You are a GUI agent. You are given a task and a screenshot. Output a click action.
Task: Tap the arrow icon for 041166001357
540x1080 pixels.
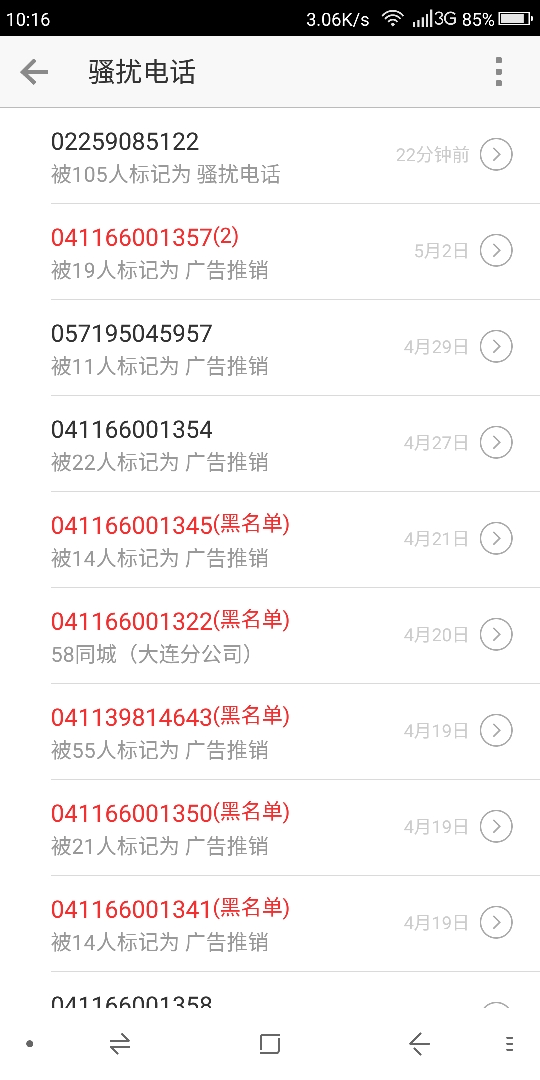tap(496, 251)
